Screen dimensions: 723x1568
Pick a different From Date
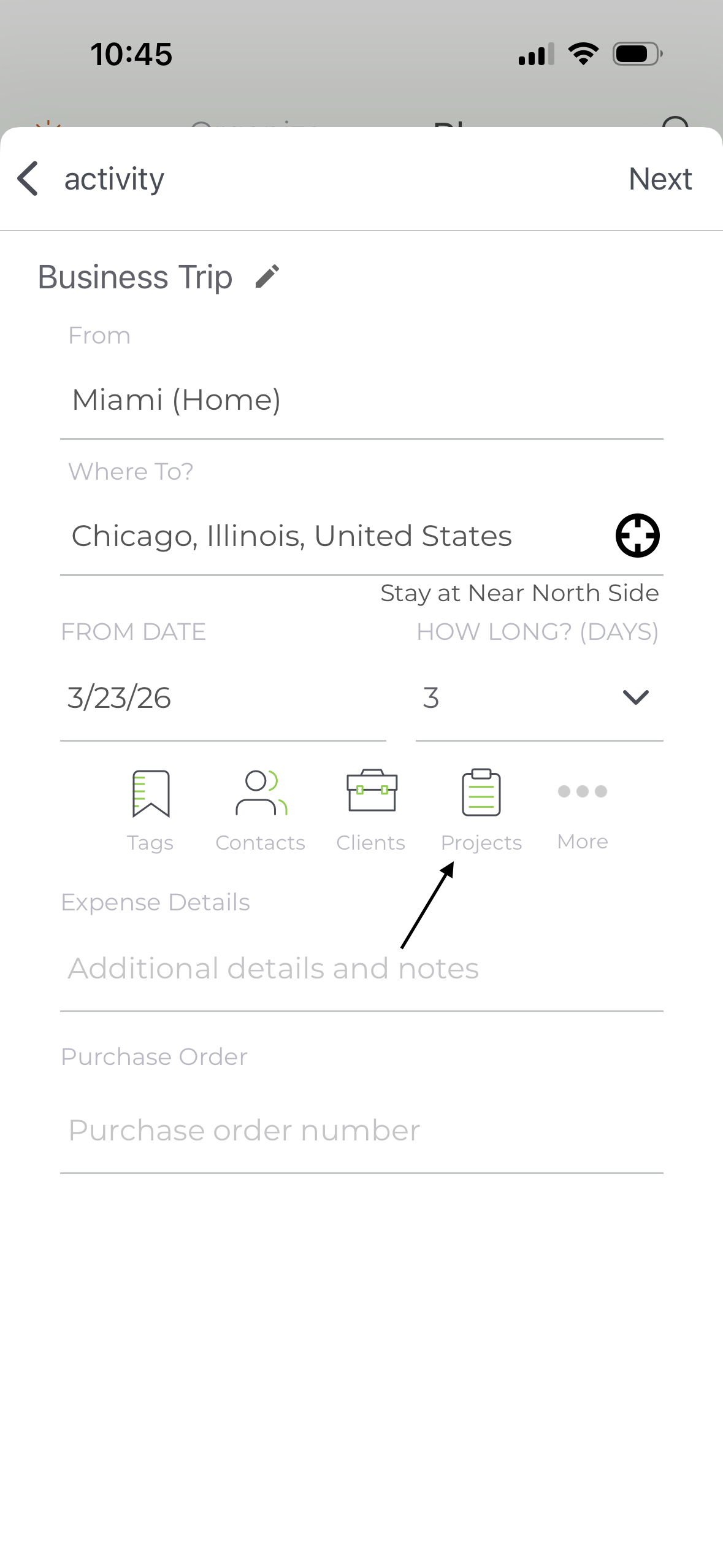(x=223, y=698)
